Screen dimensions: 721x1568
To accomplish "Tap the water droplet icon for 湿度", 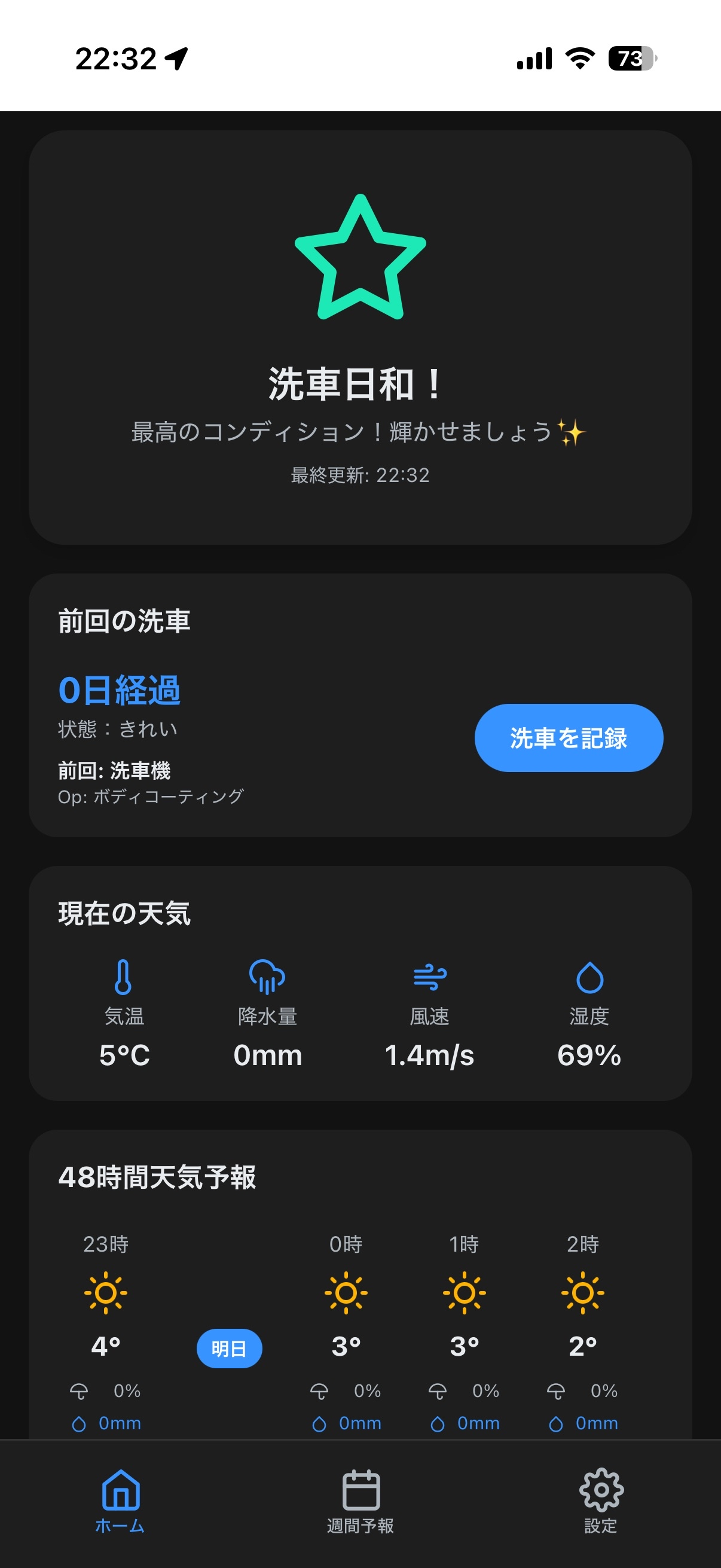I will click(589, 977).
